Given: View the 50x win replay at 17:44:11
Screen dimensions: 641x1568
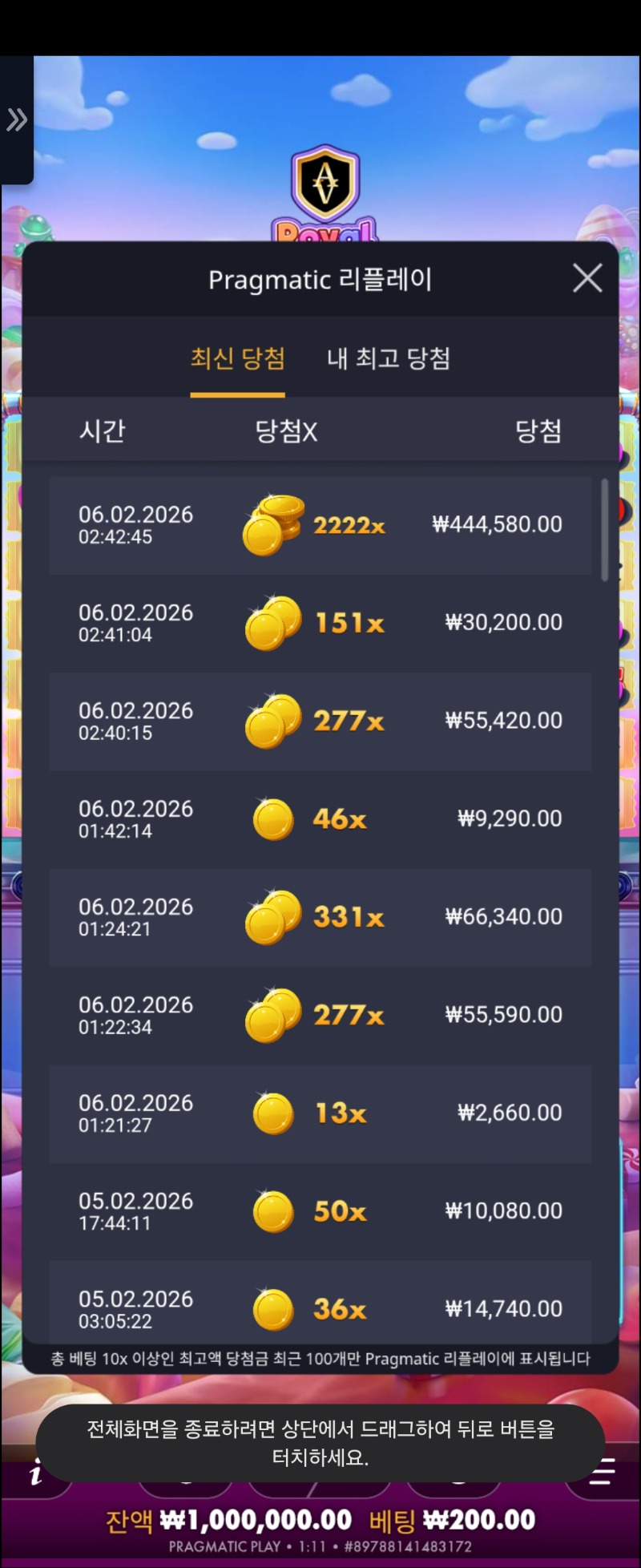Looking at the screenshot, I should [320, 1211].
